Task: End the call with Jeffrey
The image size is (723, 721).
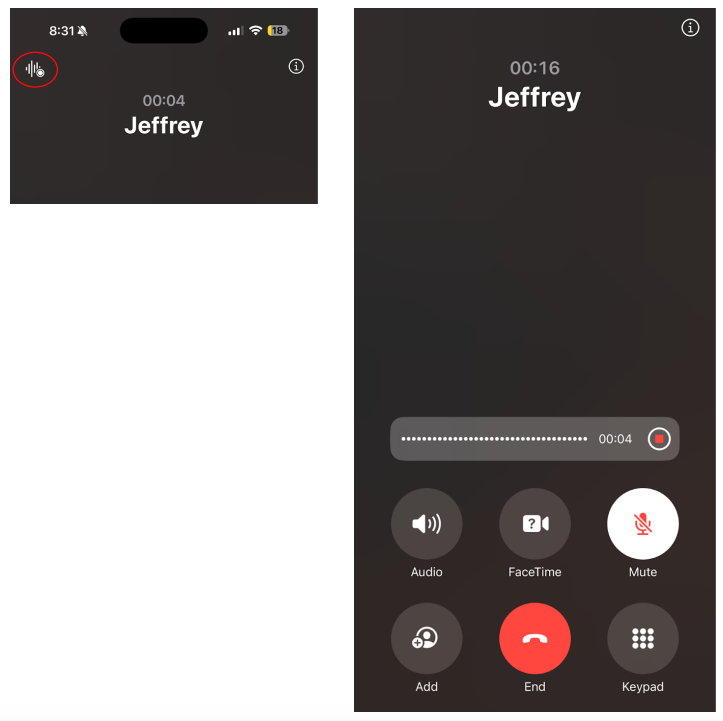Action: click(535, 639)
